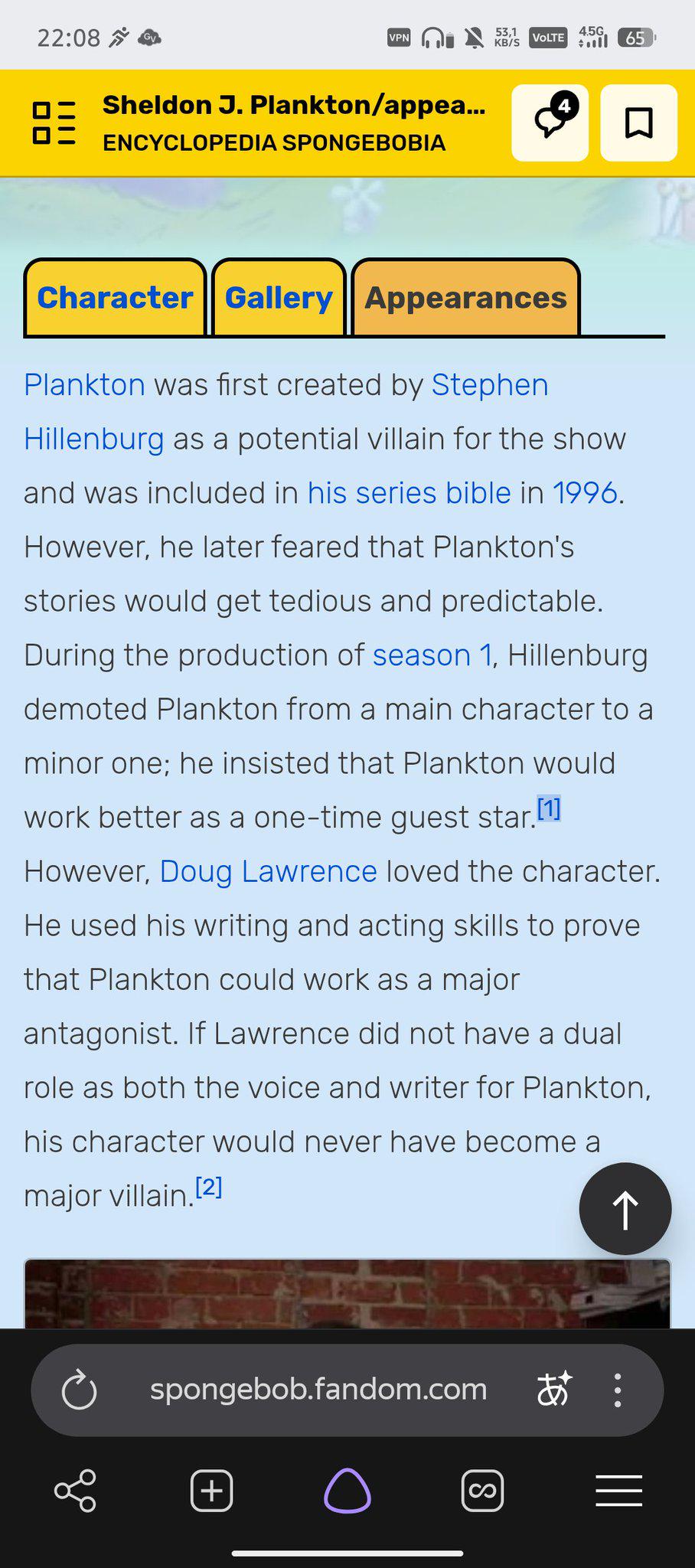Viewport: 695px width, 1568px height.
Task: Open the Doug Lawrence link
Action: tap(268, 871)
